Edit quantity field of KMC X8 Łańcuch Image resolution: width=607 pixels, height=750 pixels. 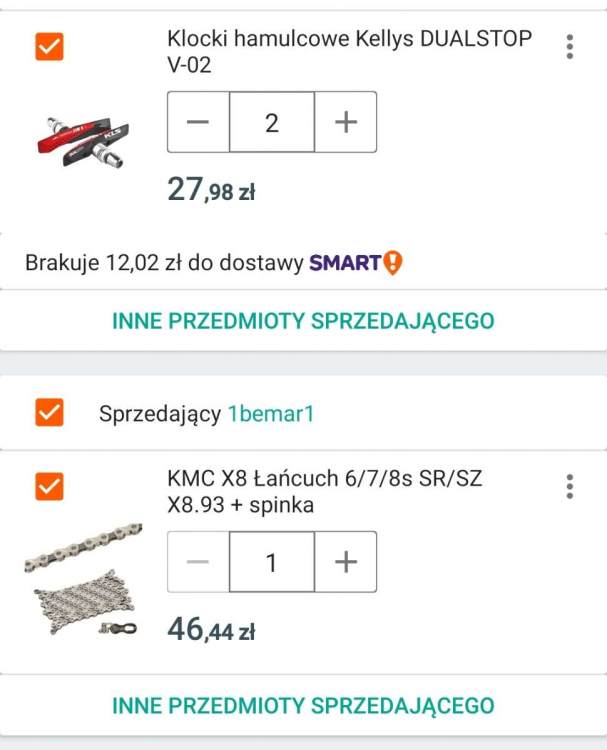(271, 562)
